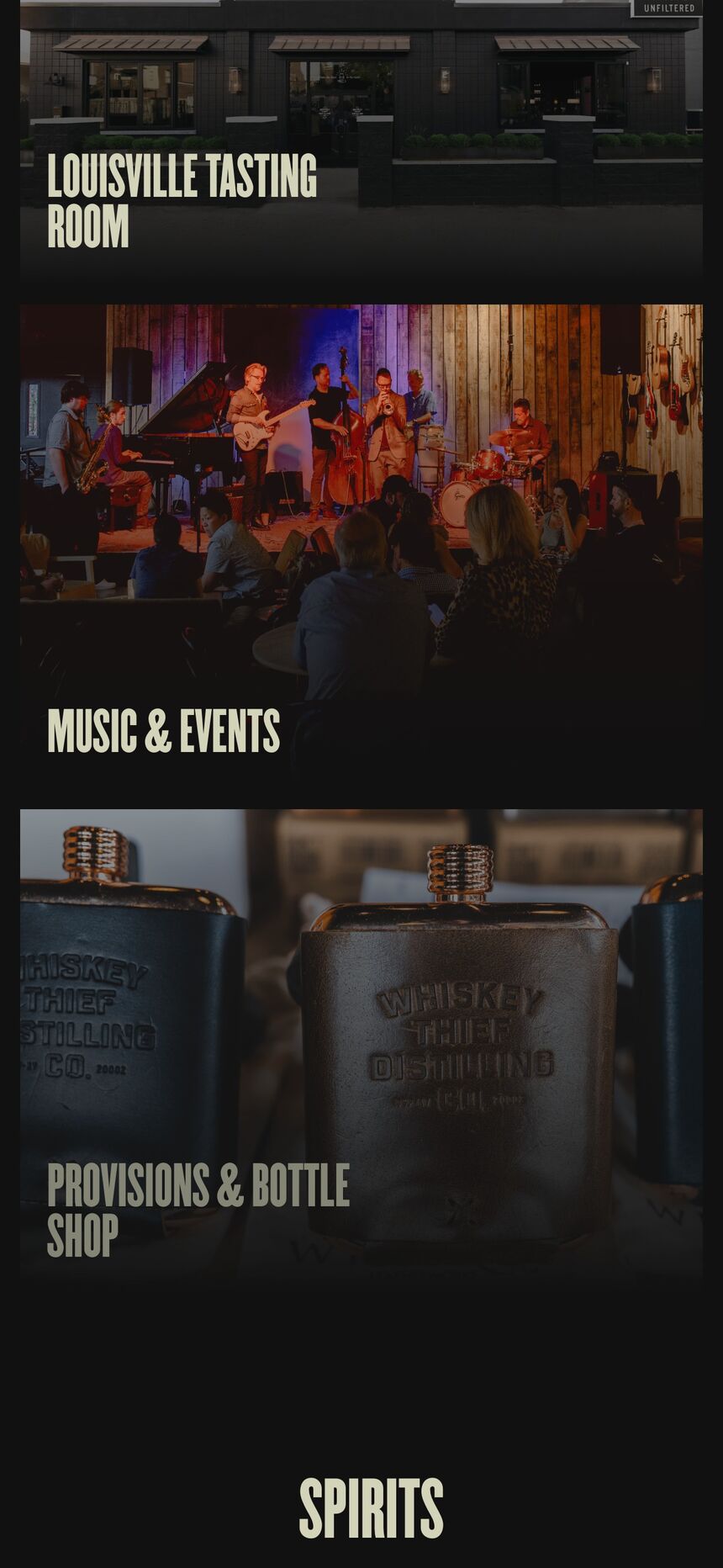
Task: Open the Music & Events card
Action: [x=361, y=543]
